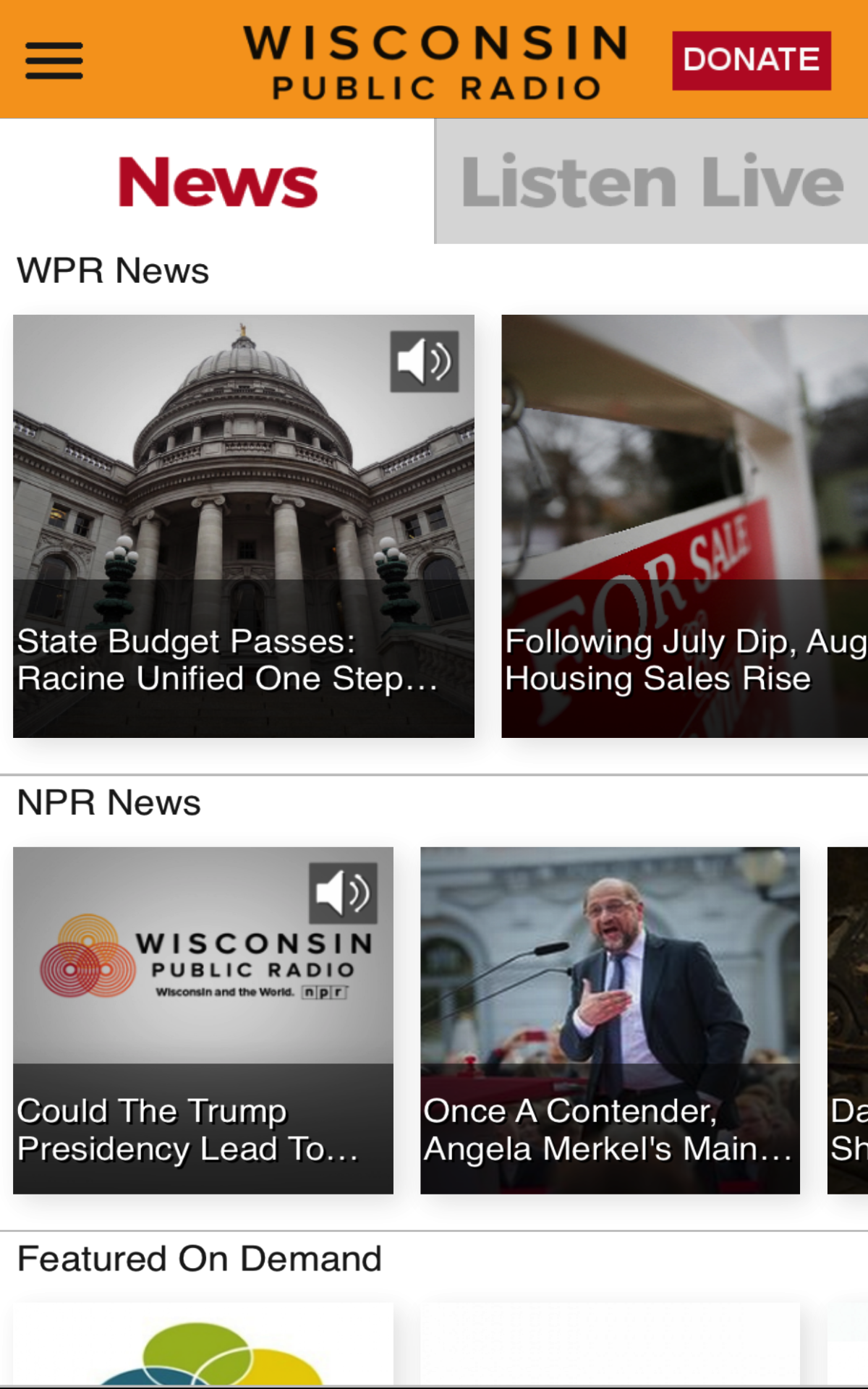The image size is (868, 1389).
Task: Select the speaker icon on the capitol image
Action: (x=424, y=361)
